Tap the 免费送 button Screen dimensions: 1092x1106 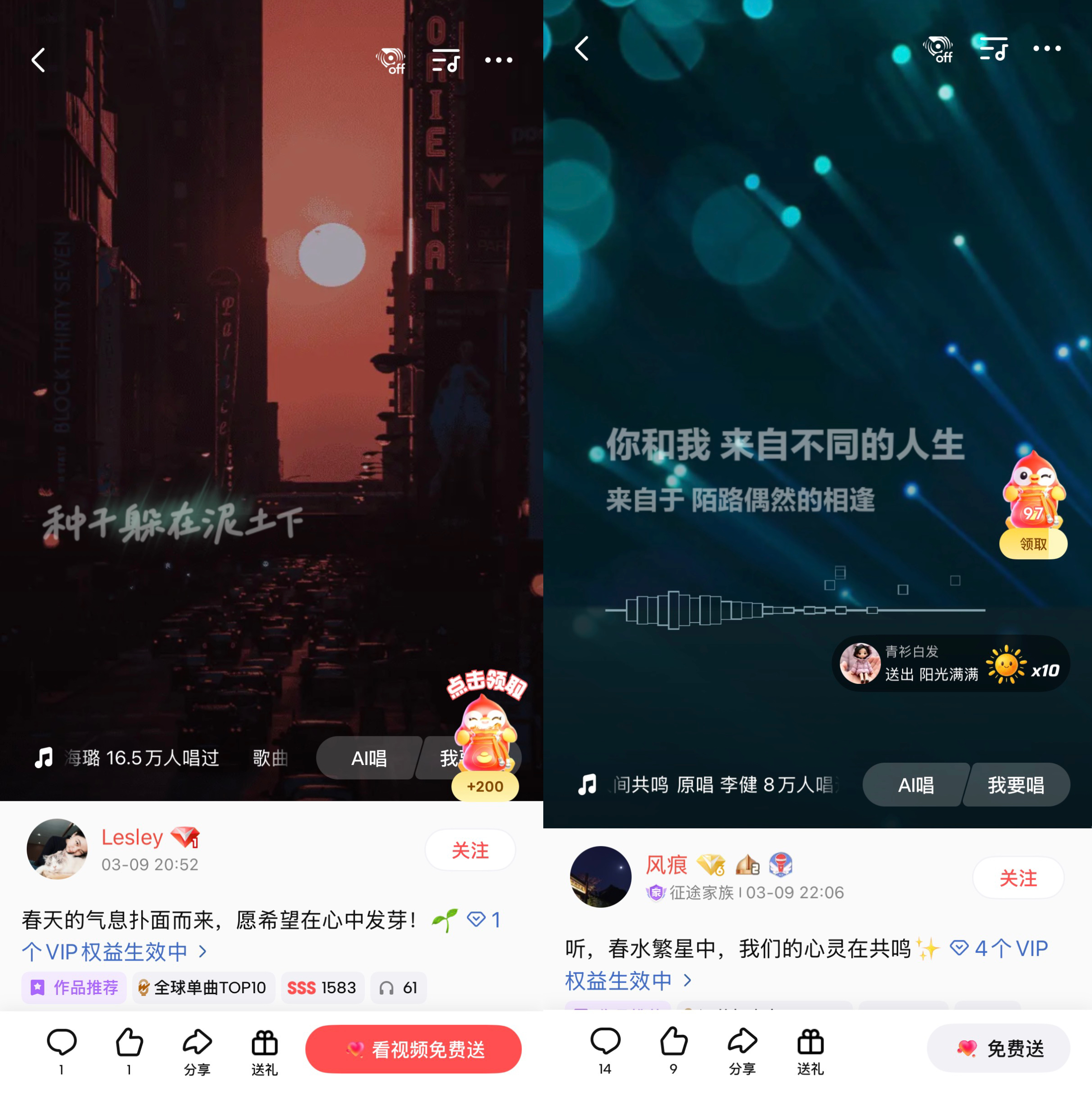(998, 1048)
